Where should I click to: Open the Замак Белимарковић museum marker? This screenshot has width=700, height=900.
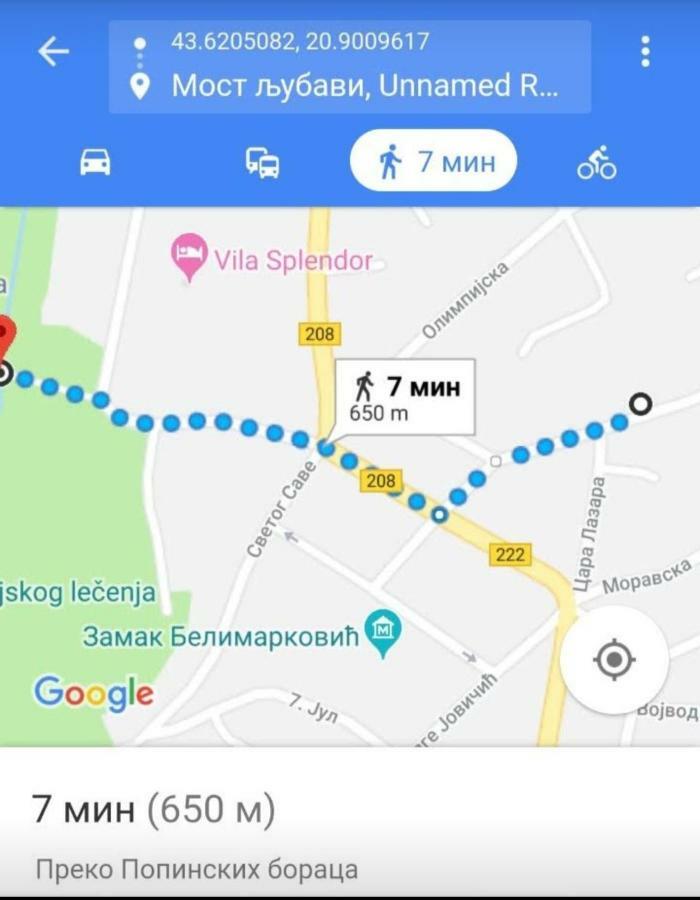click(x=383, y=633)
